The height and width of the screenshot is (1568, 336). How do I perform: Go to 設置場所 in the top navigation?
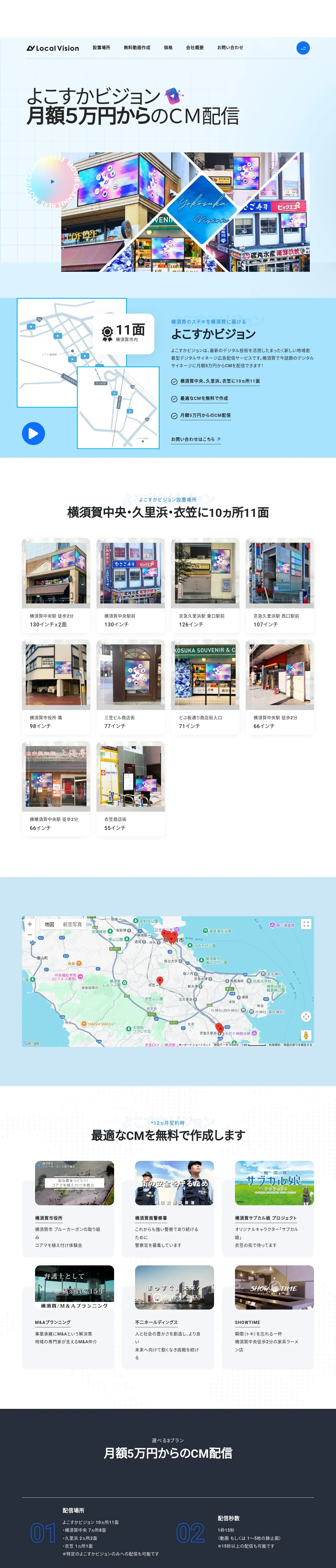(x=101, y=48)
